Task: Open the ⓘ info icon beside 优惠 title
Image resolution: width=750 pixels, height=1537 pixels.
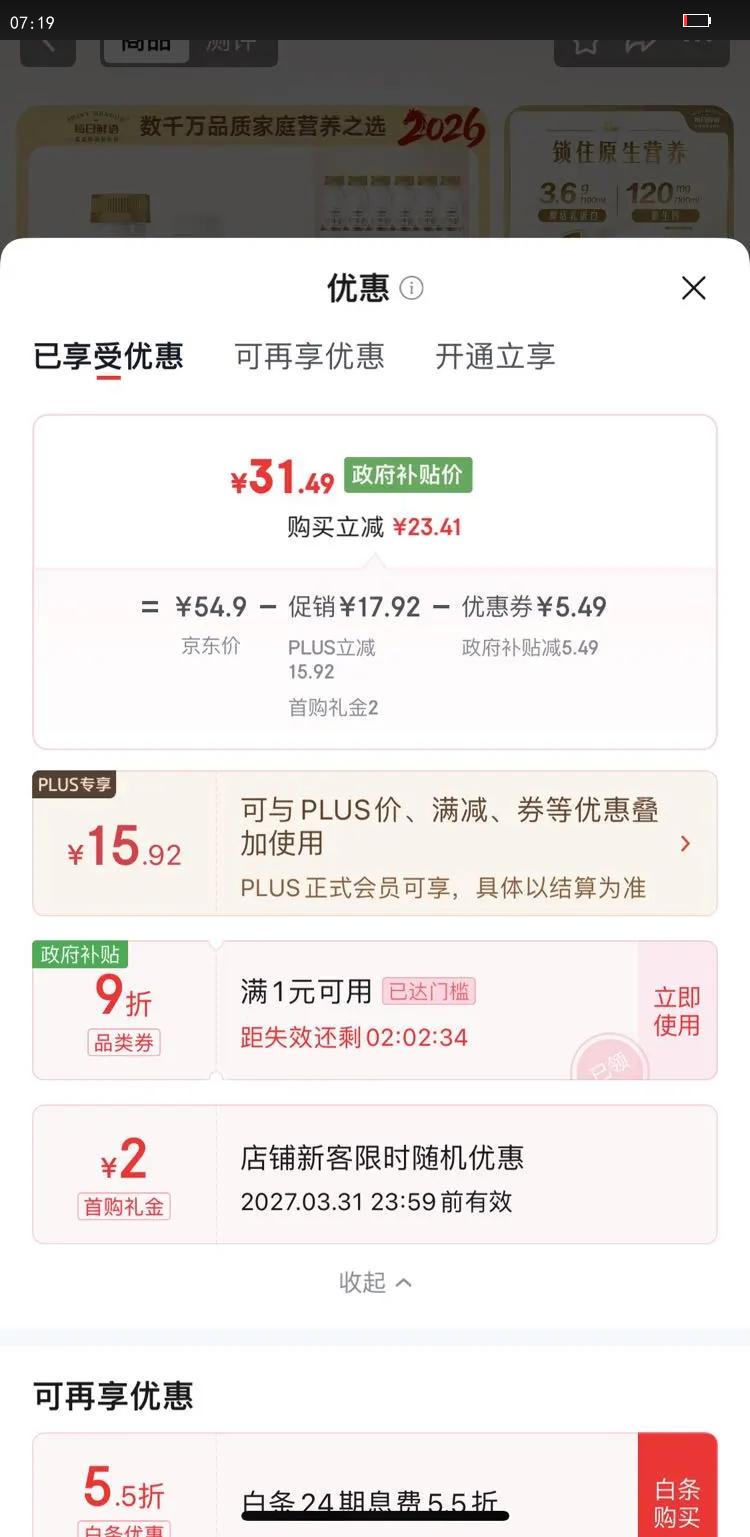Action: click(x=411, y=288)
